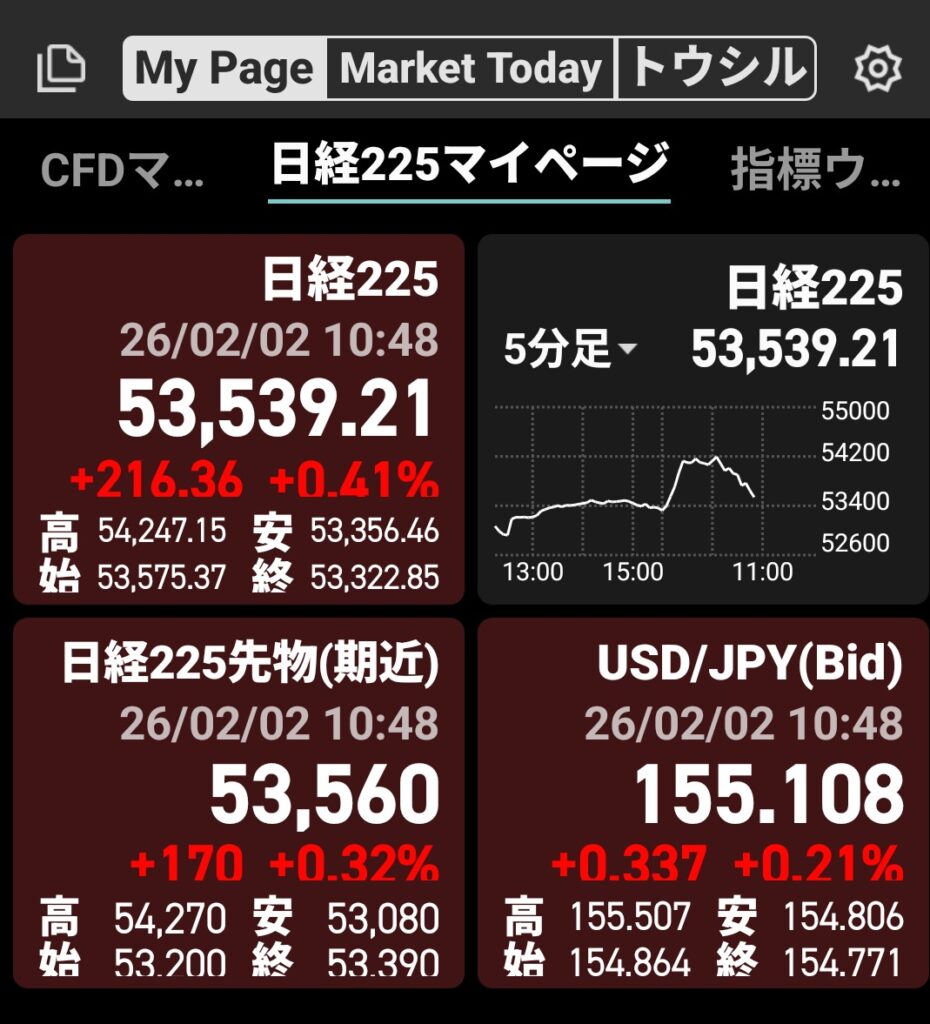Open the 日経225 quote card

tap(238, 420)
